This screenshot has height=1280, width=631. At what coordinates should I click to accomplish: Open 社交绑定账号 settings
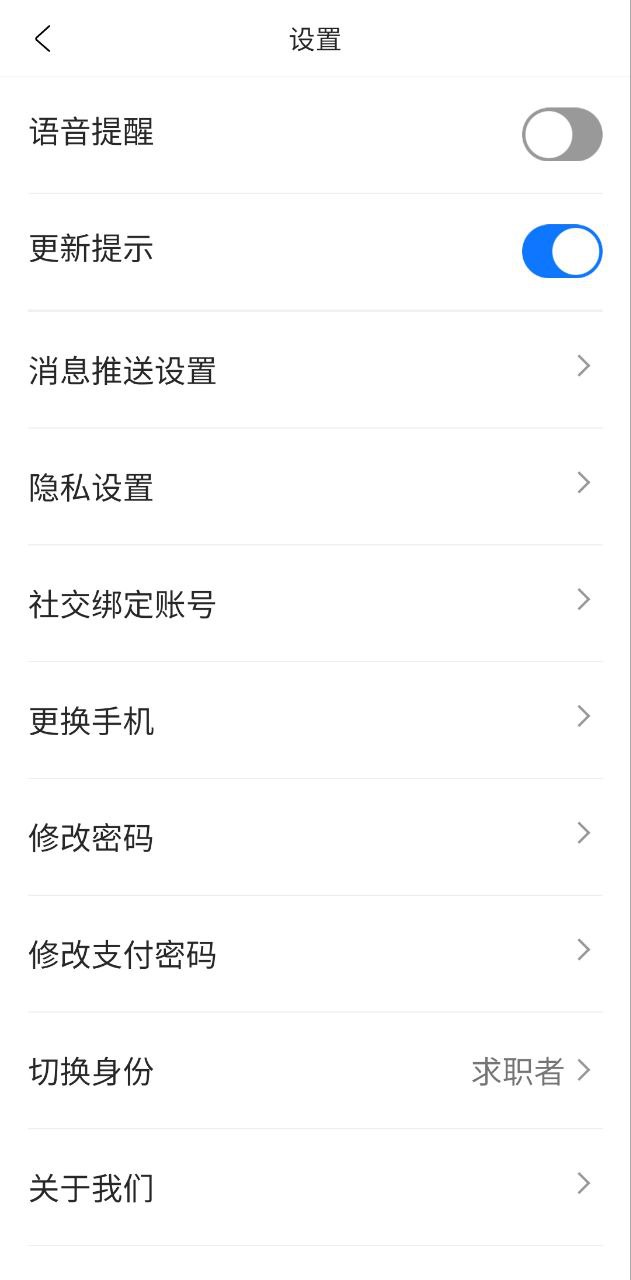(315, 604)
